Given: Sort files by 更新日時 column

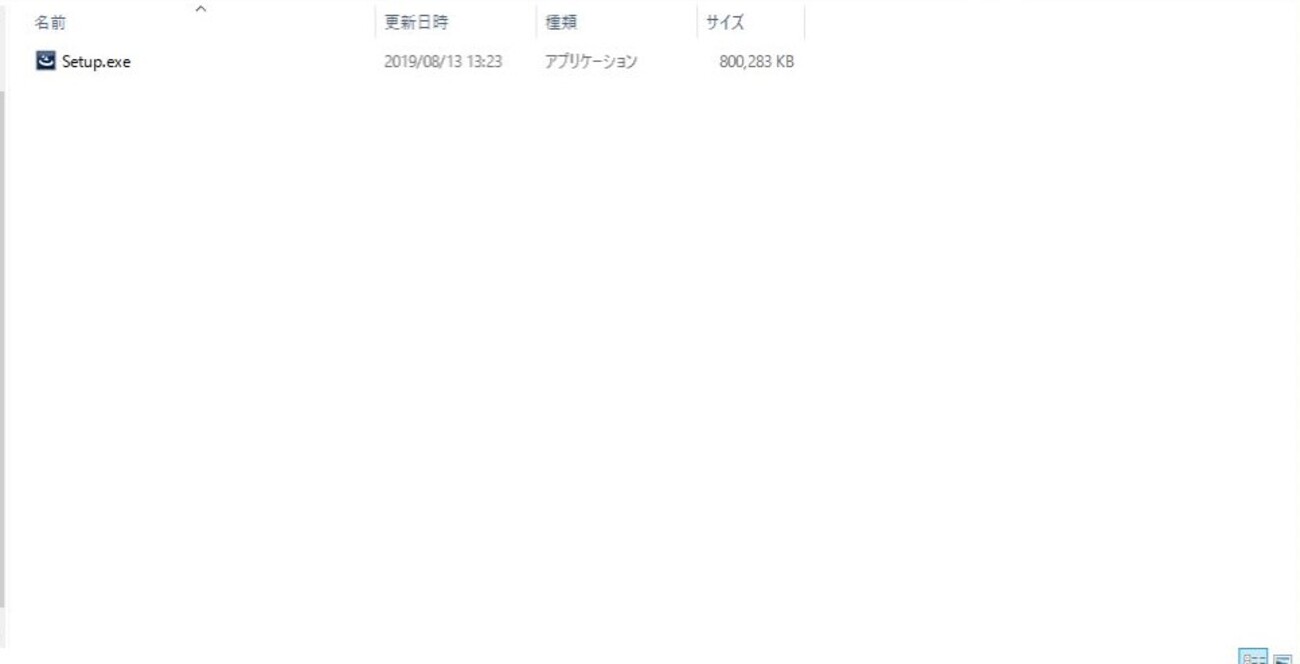Looking at the screenshot, I should tap(416, 23).
